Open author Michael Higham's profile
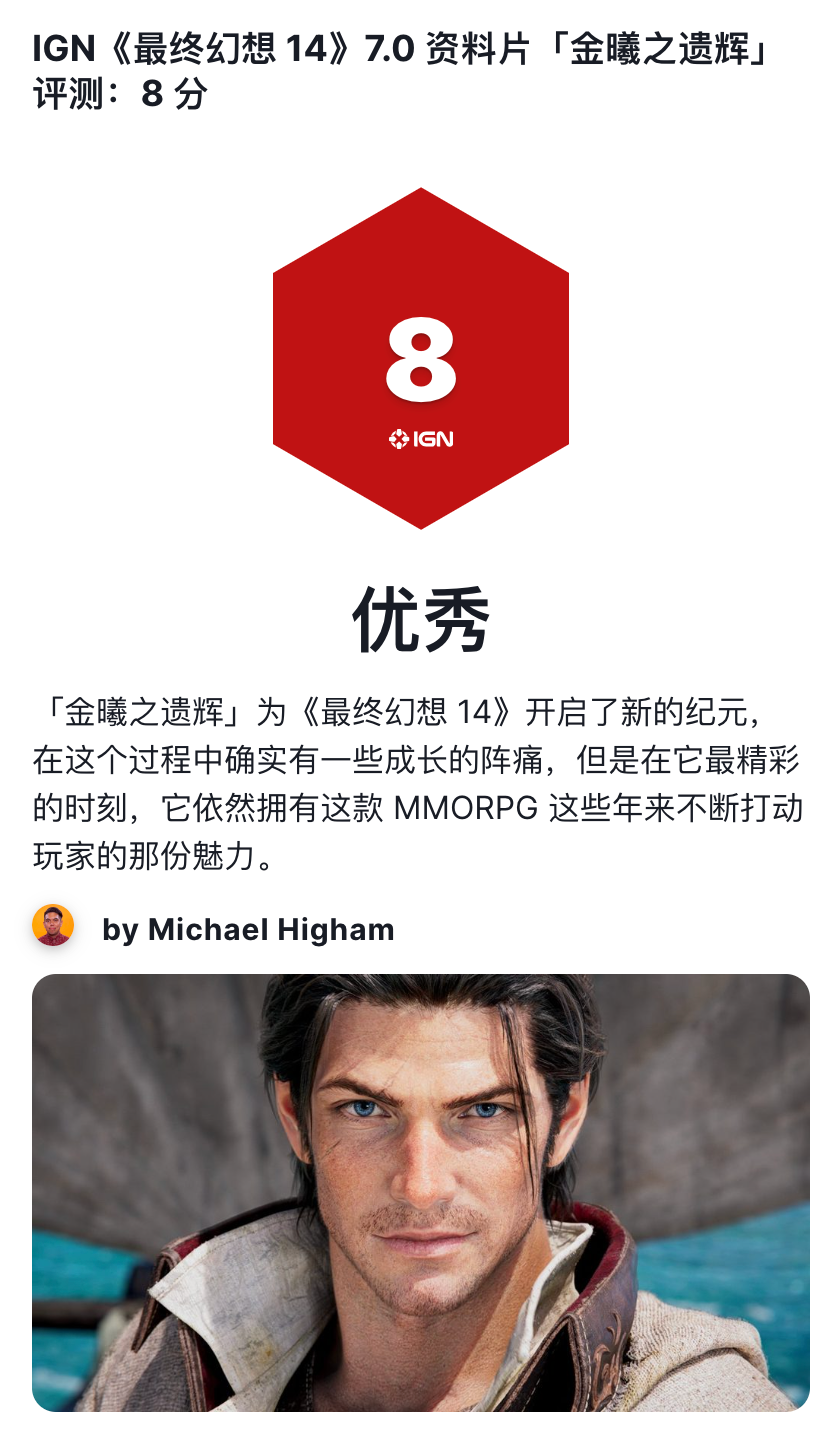The width and height of the screenshot is (832, 1438). point(248,930)
